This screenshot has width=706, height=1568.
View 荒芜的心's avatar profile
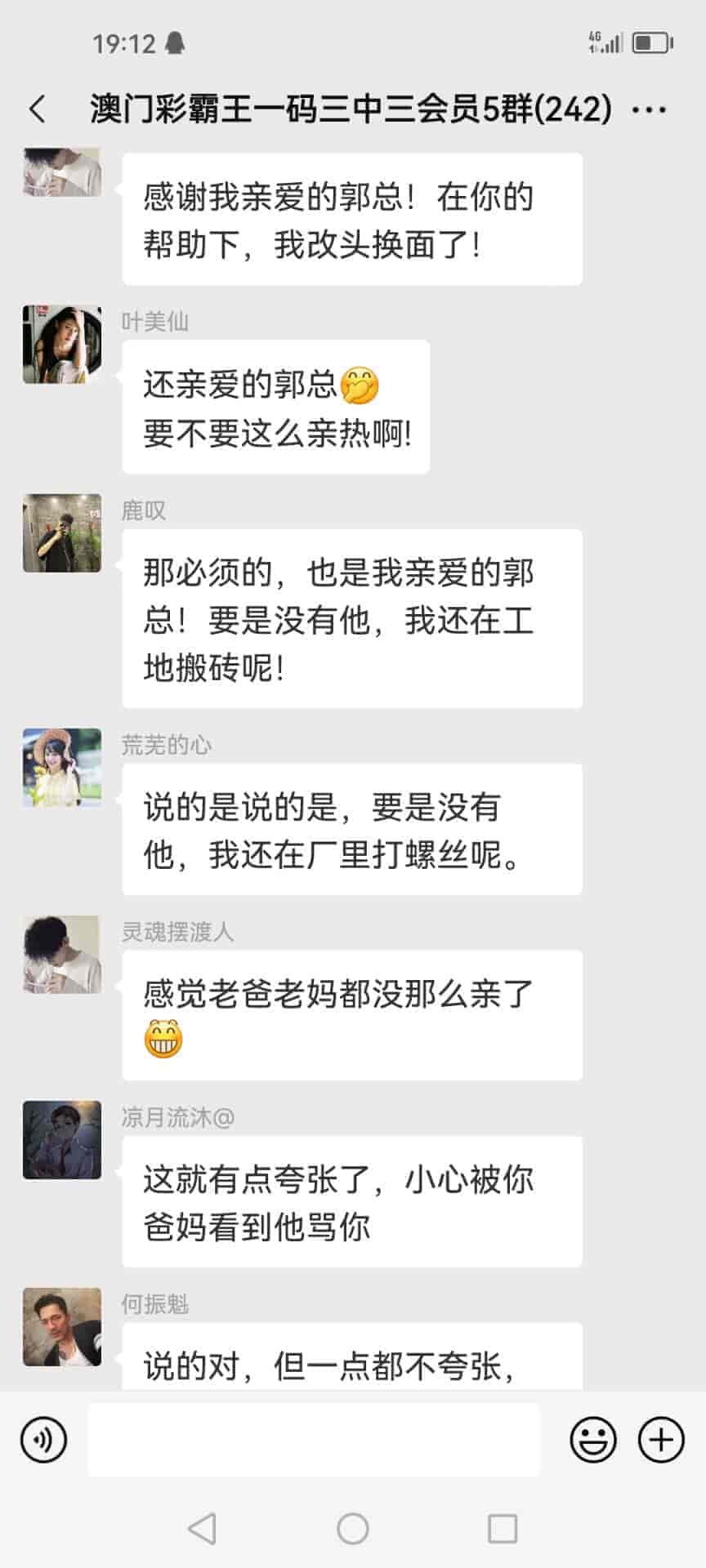pos(62,768)
